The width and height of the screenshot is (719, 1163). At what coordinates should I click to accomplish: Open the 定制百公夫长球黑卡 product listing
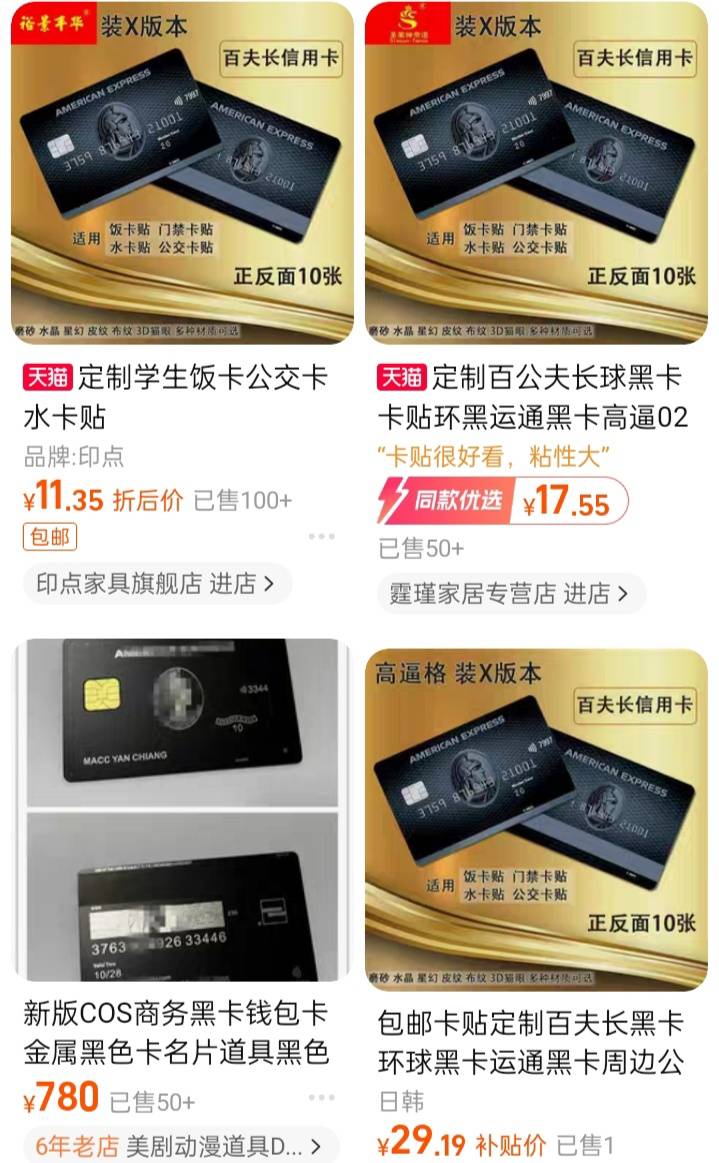pyautogui.click(x=532, y=397)
